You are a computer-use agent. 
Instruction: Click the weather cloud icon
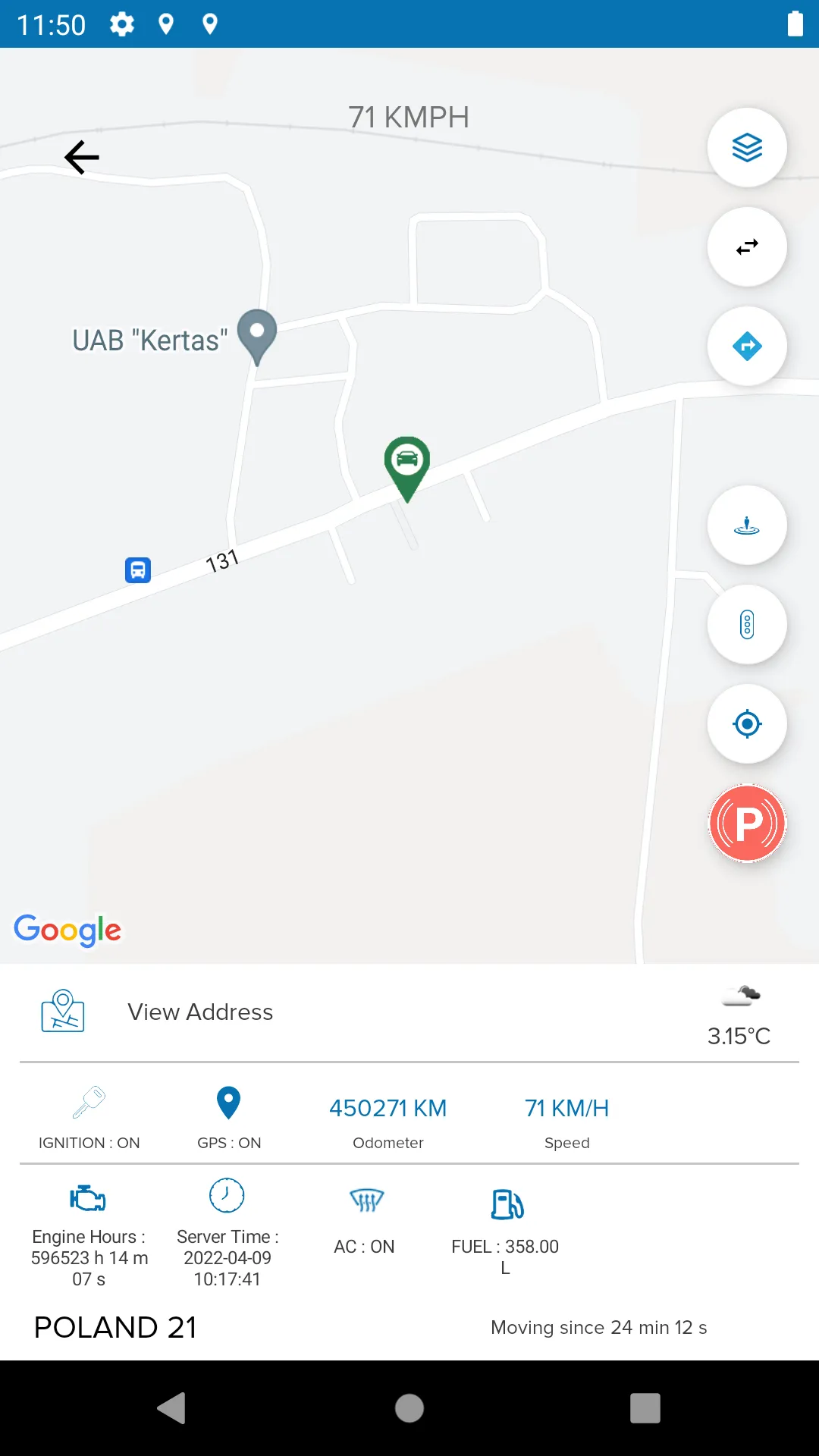click(739, 996)
